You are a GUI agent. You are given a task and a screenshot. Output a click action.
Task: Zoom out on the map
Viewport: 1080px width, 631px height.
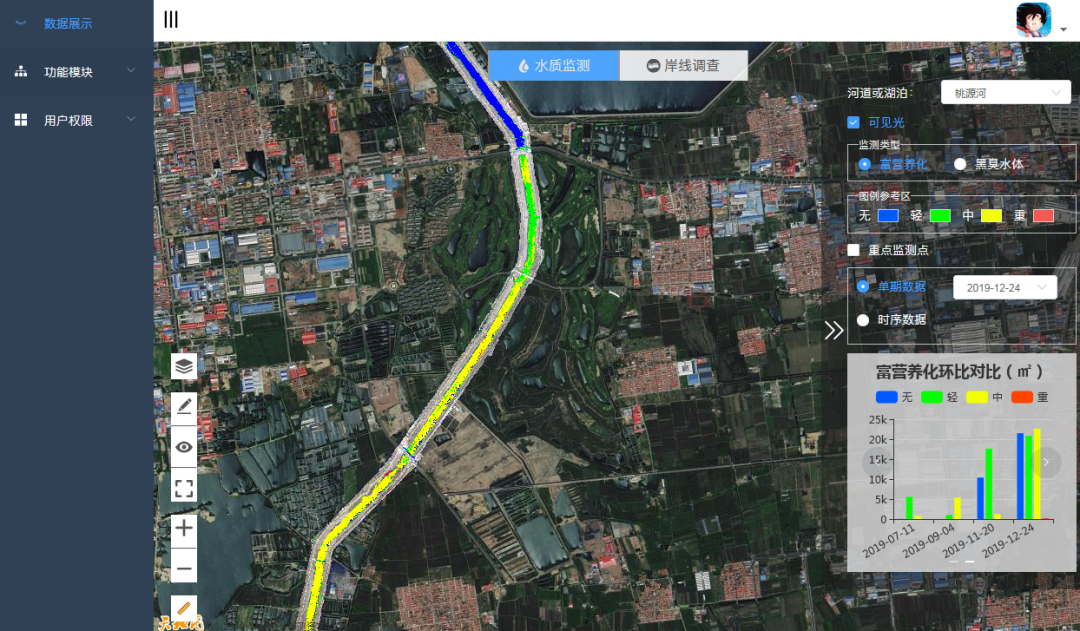coord(184,569)
